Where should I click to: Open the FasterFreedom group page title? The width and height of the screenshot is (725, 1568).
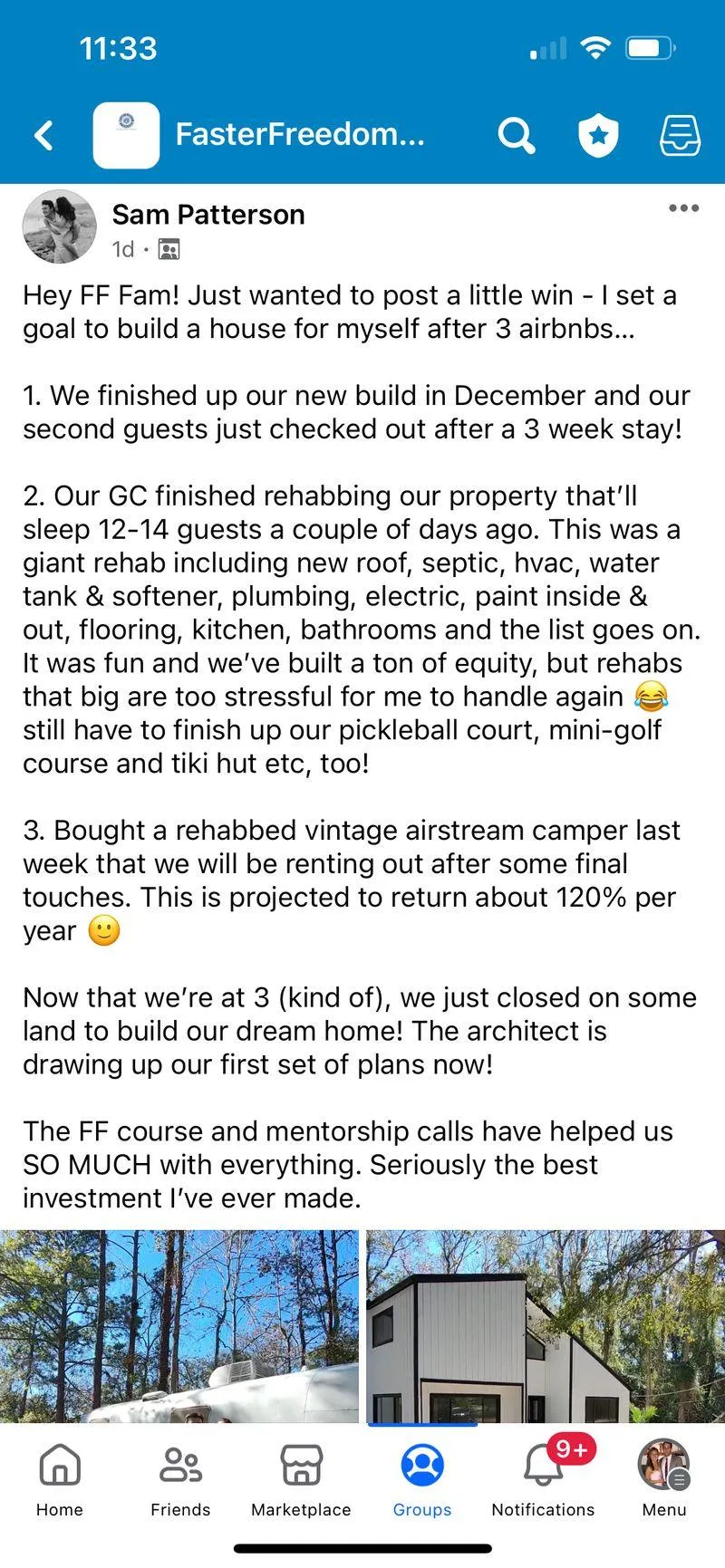[299, 135]
